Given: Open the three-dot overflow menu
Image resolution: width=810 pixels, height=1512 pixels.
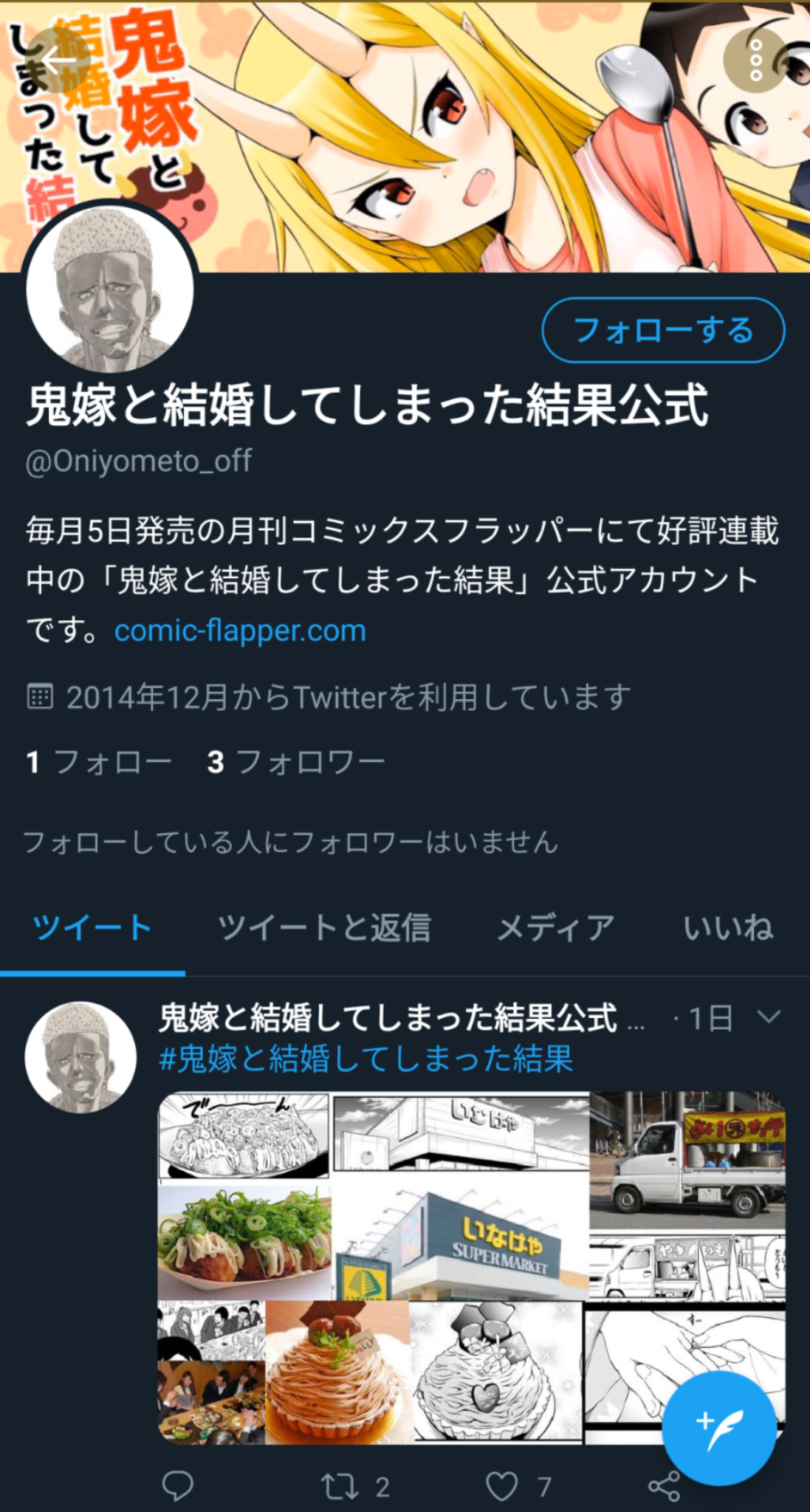Looking at the screenshot, I should (755, 60).
